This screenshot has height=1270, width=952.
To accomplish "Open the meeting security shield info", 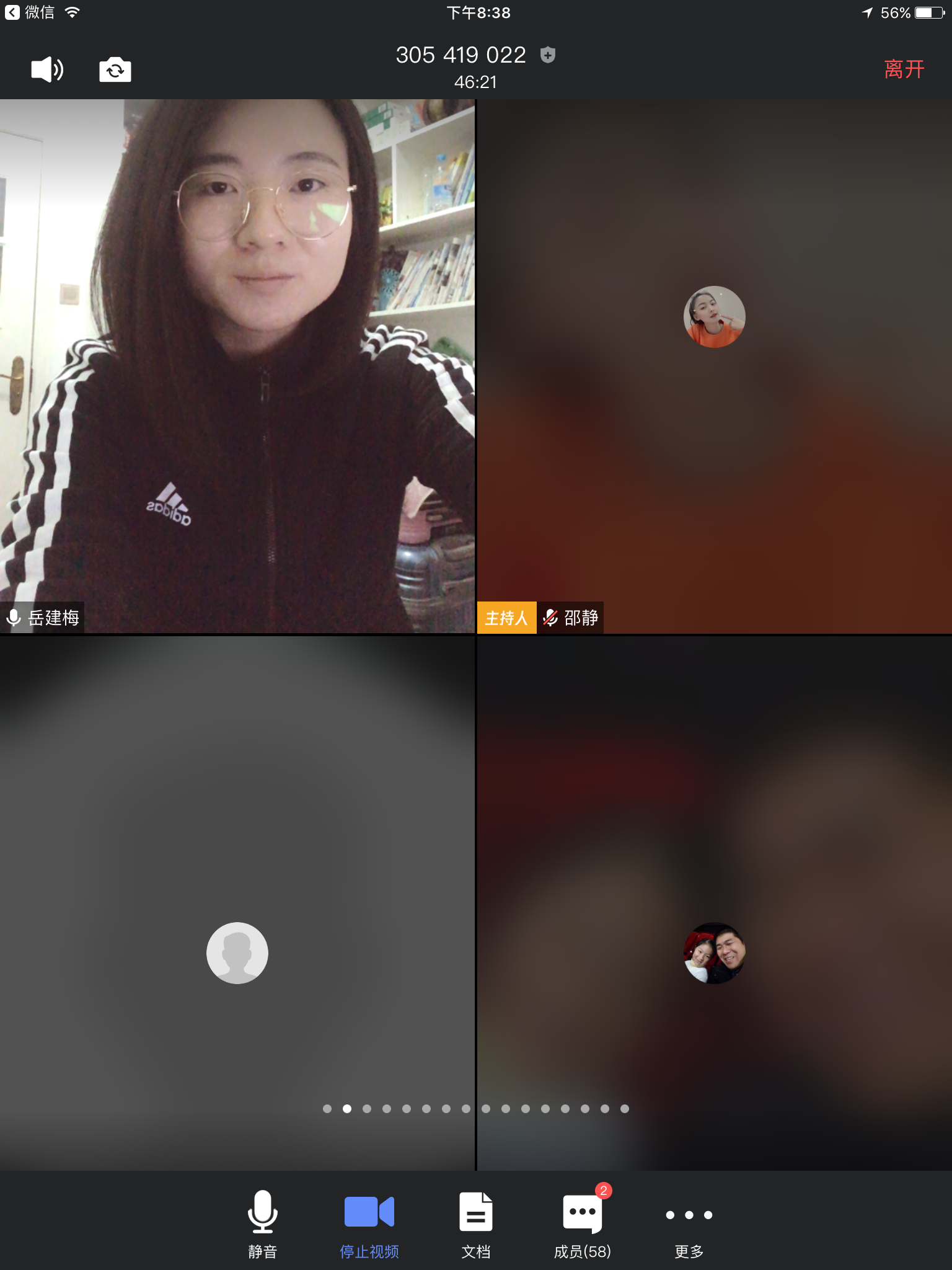I will point(547,55).
